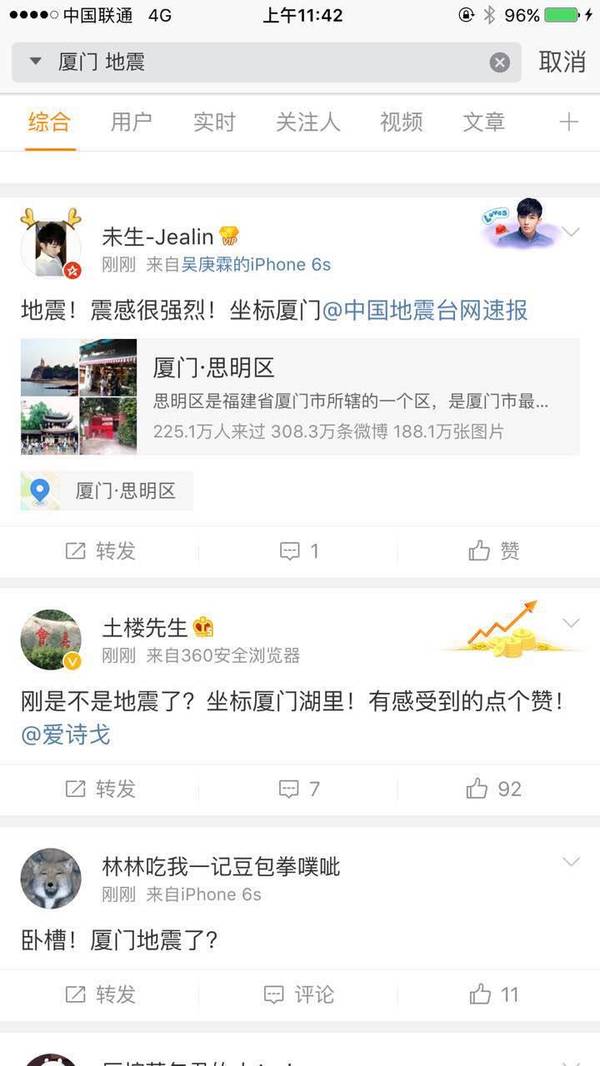Tap the 厦门·思明区 location tag chip
The image size is (600, 1066).
pos(107,491)
